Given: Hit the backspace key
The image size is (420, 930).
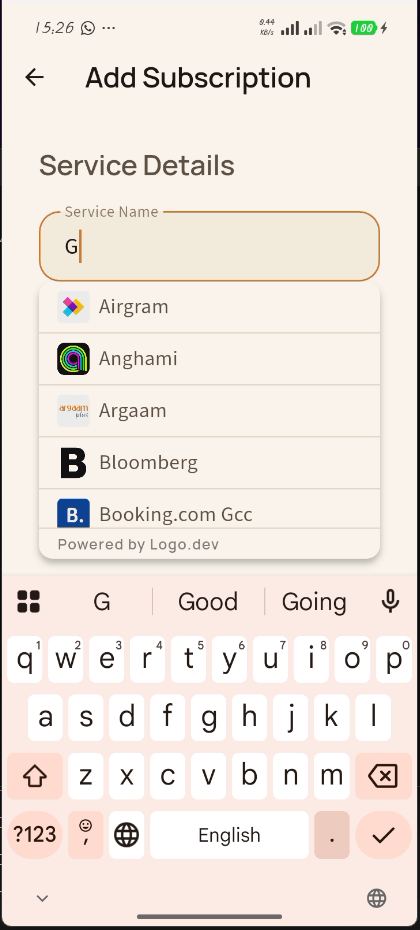Looking at the screenshot, I should [383, 776].
